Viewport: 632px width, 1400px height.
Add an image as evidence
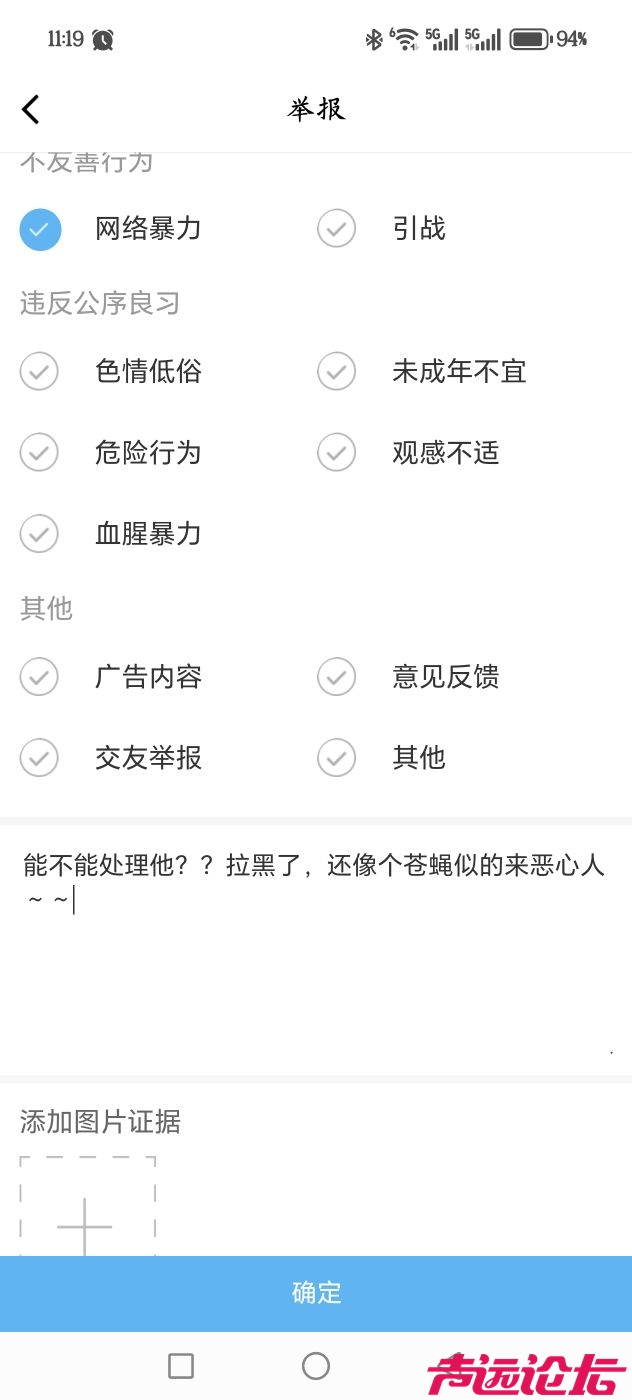pyautogui.click(x=87, y=1210)
